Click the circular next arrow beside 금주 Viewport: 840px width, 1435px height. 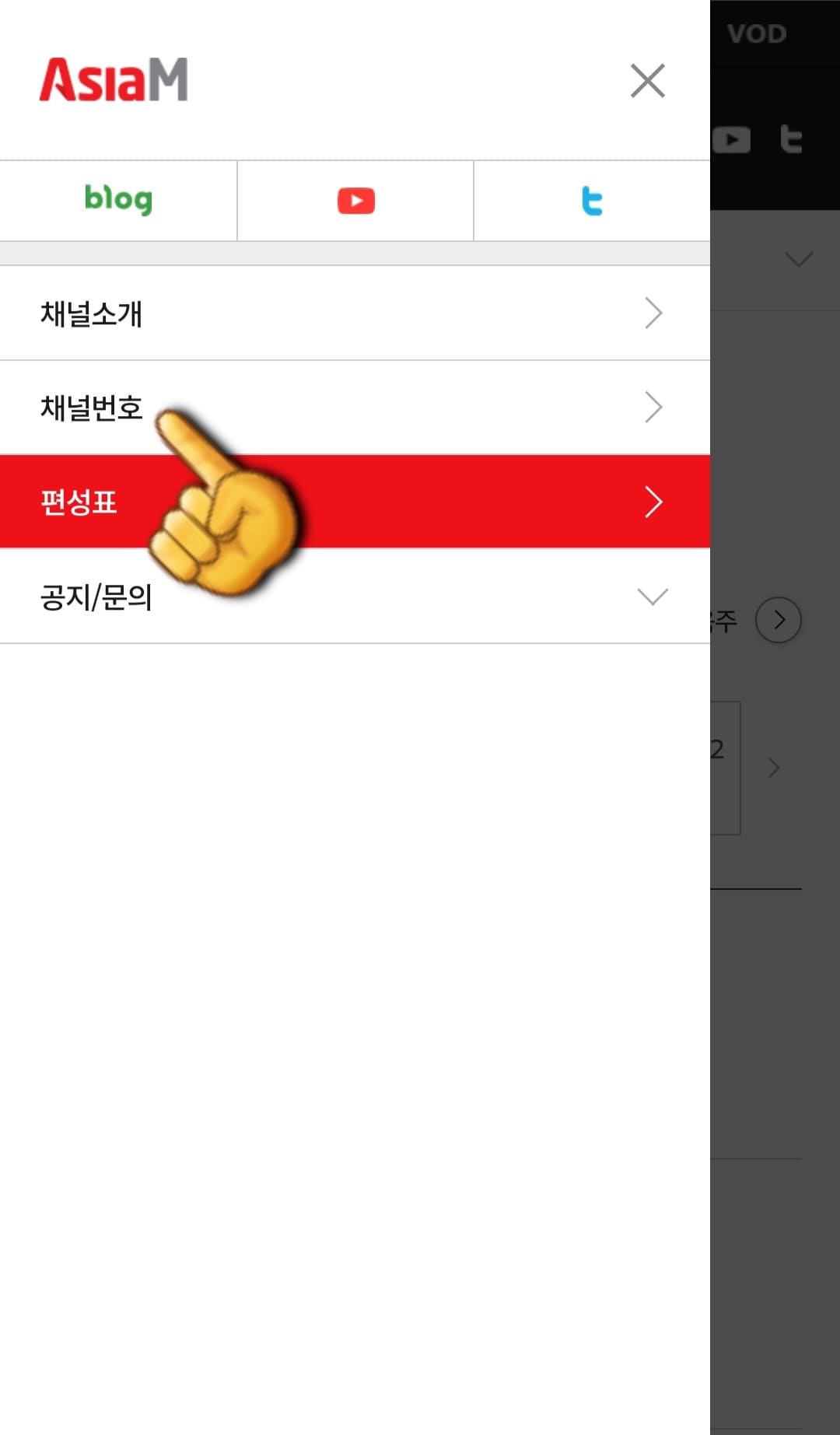(779, 619)
